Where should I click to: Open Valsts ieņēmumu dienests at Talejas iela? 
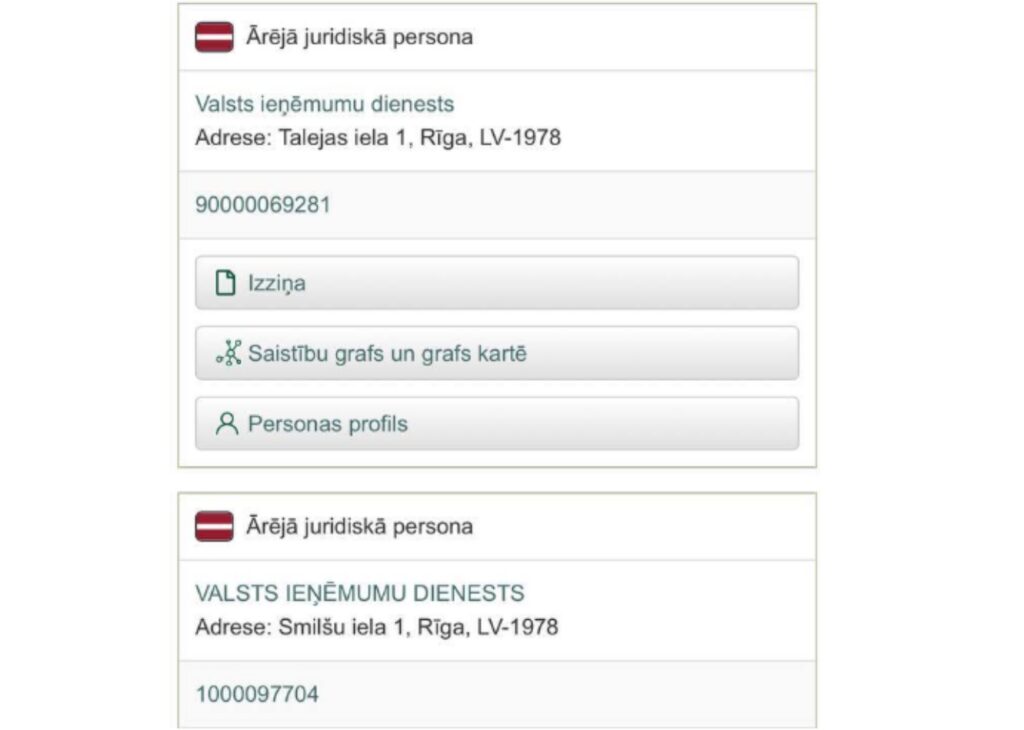[325, 104]
